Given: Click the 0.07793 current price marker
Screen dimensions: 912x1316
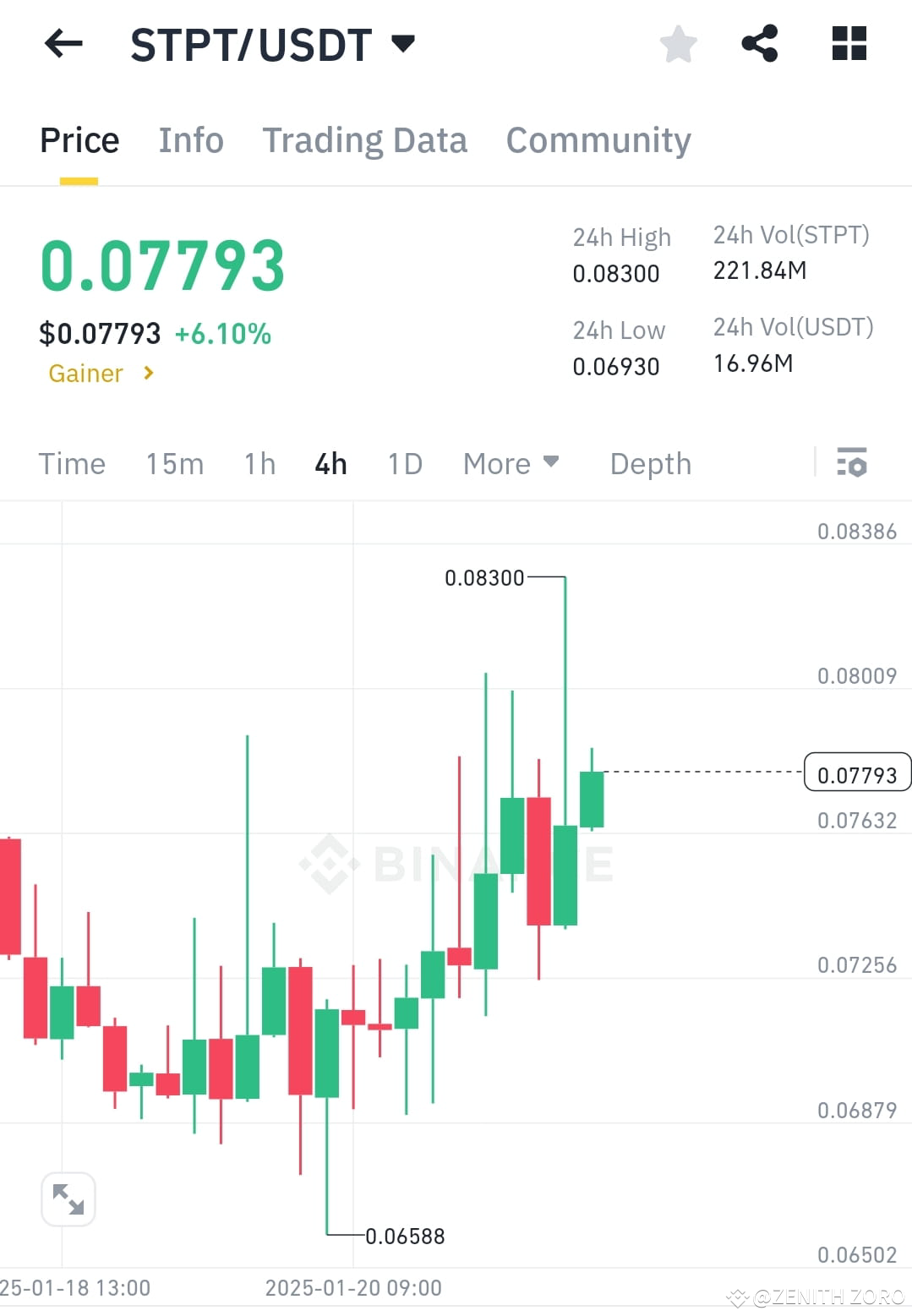Looking at the screenshot, I should pyautogui.click(x=857, y=772).
